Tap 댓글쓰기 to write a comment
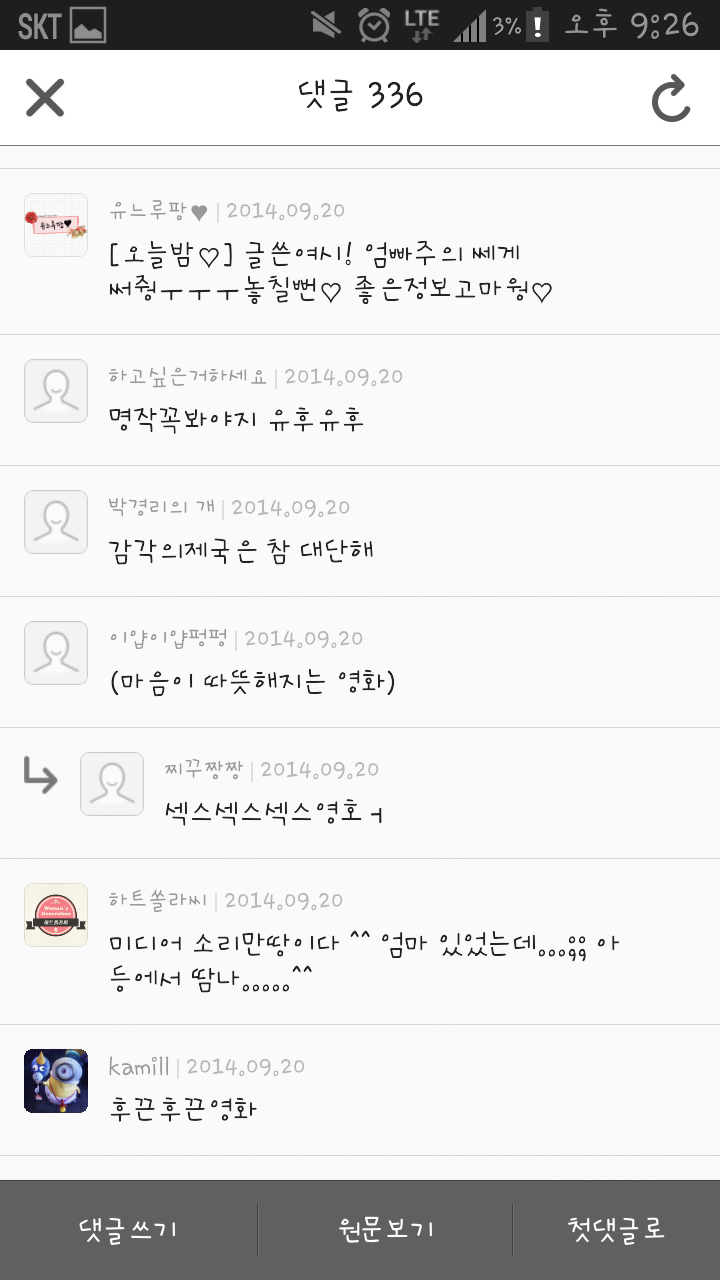 [x=128, y=1229]
